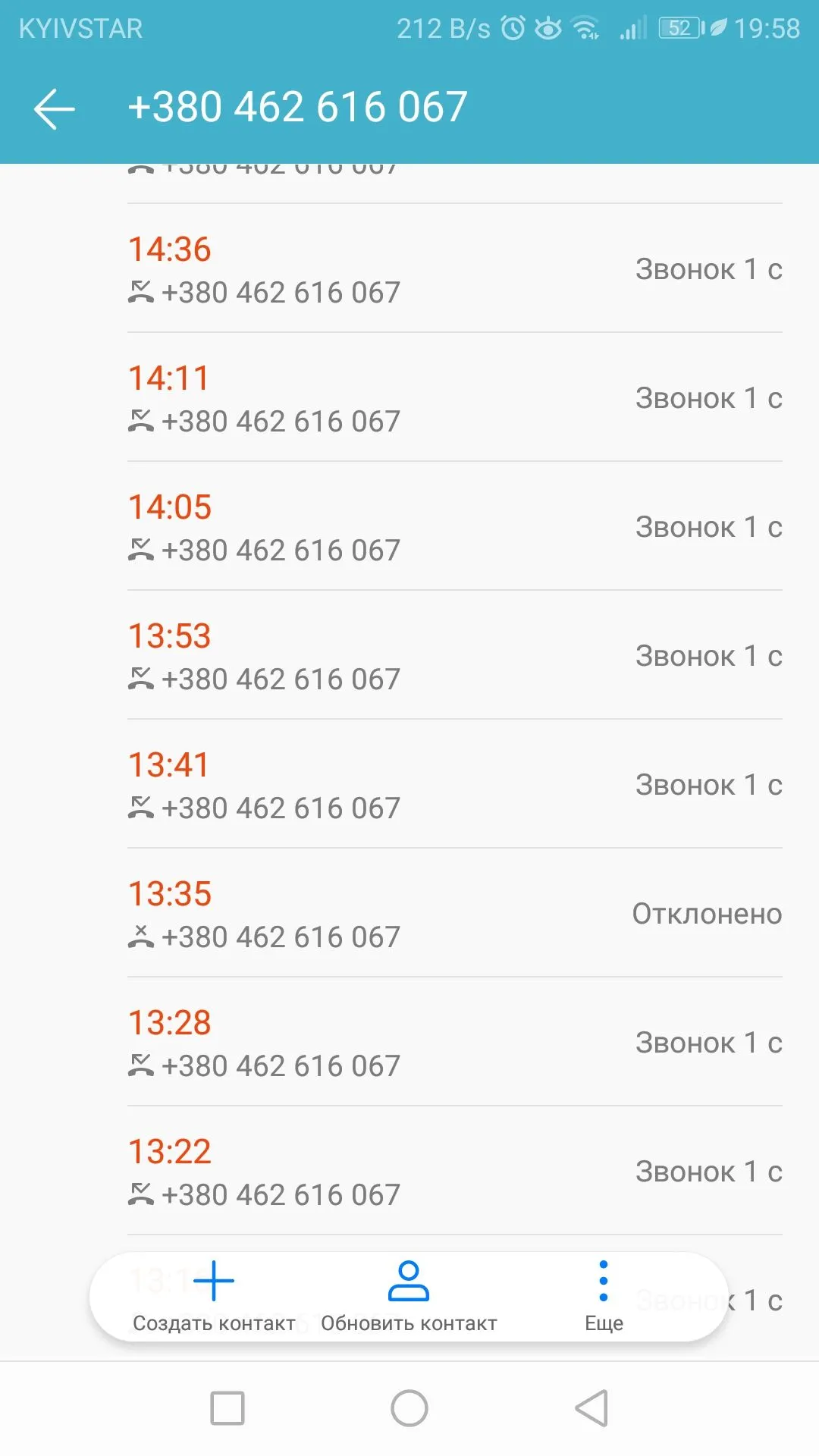Open the Еще more options menu
819x1456 pixels.
pos(604,1296)
